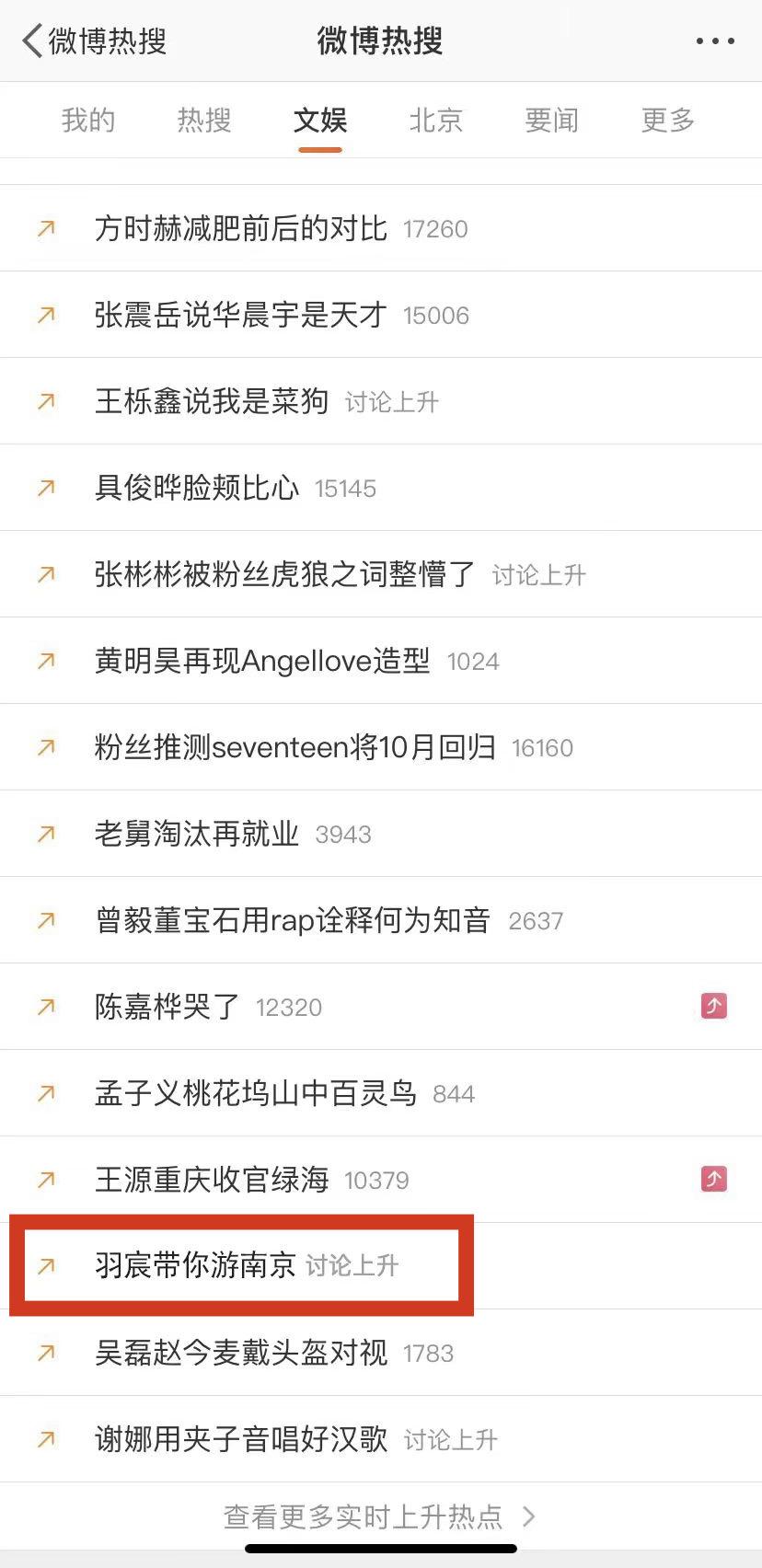Tap the red hot badge beside 陈嘉桦哭了
The width and height of the screenshot is (762, 1568).
point(713,1007)
